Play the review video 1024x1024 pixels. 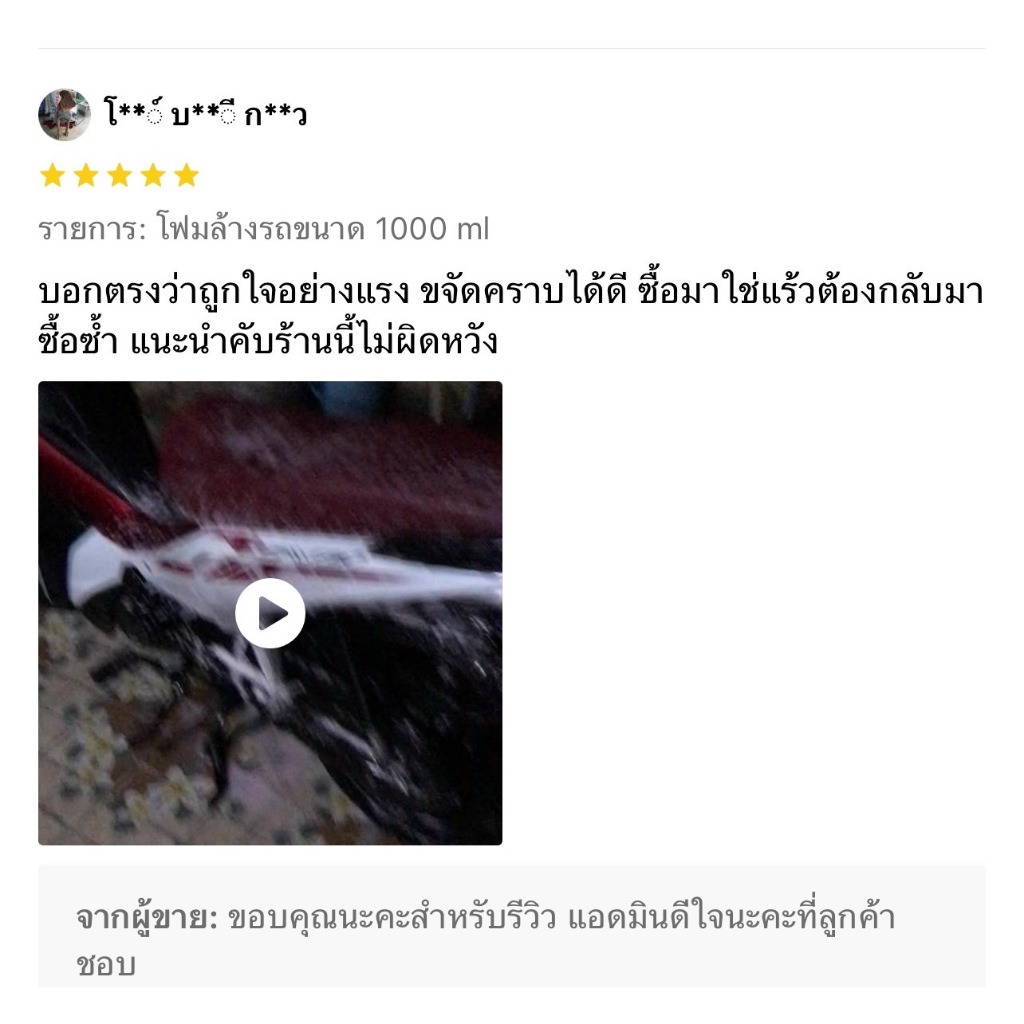(270, 613)
